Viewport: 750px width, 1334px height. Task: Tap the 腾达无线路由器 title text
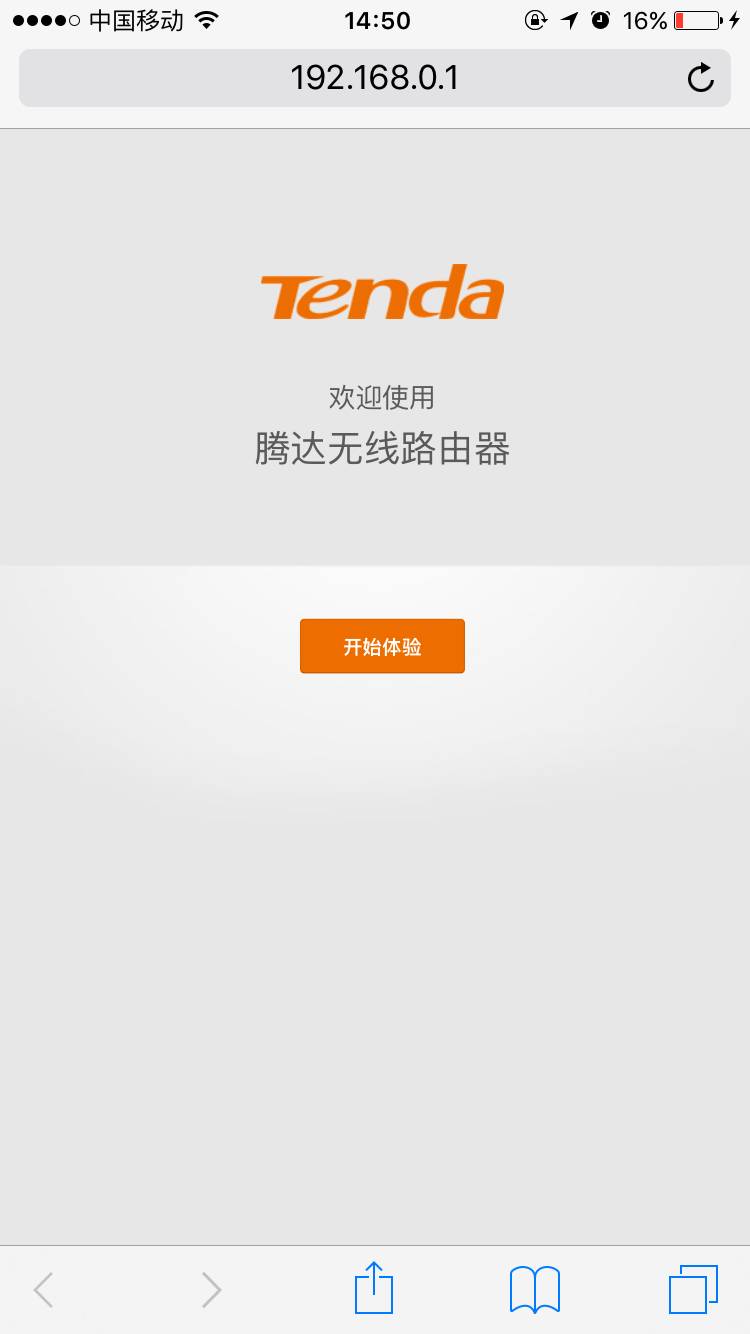pyautogui.click(x=381, y=450)
